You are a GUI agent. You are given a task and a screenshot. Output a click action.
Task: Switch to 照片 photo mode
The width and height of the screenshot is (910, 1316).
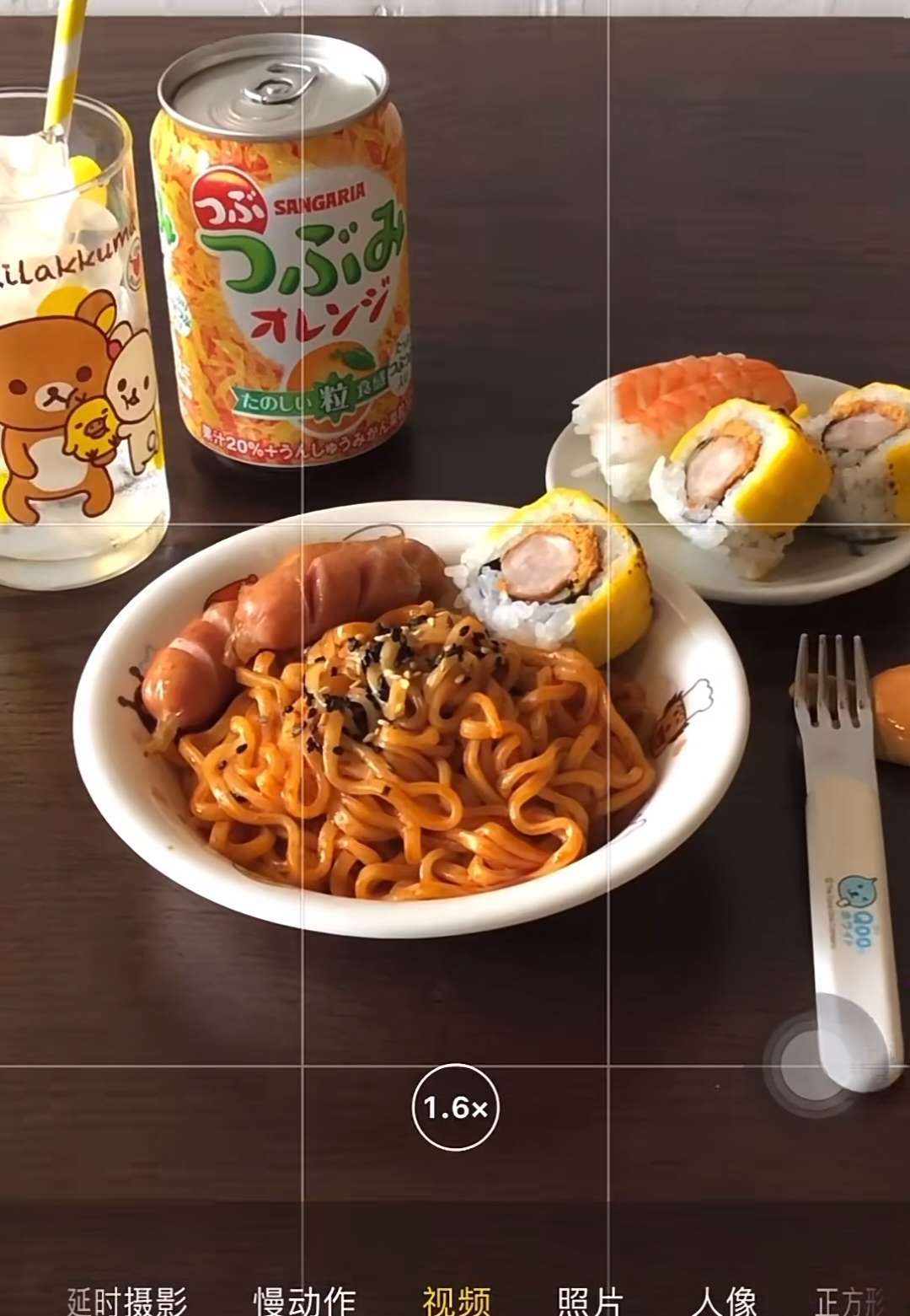point(590,1301)
